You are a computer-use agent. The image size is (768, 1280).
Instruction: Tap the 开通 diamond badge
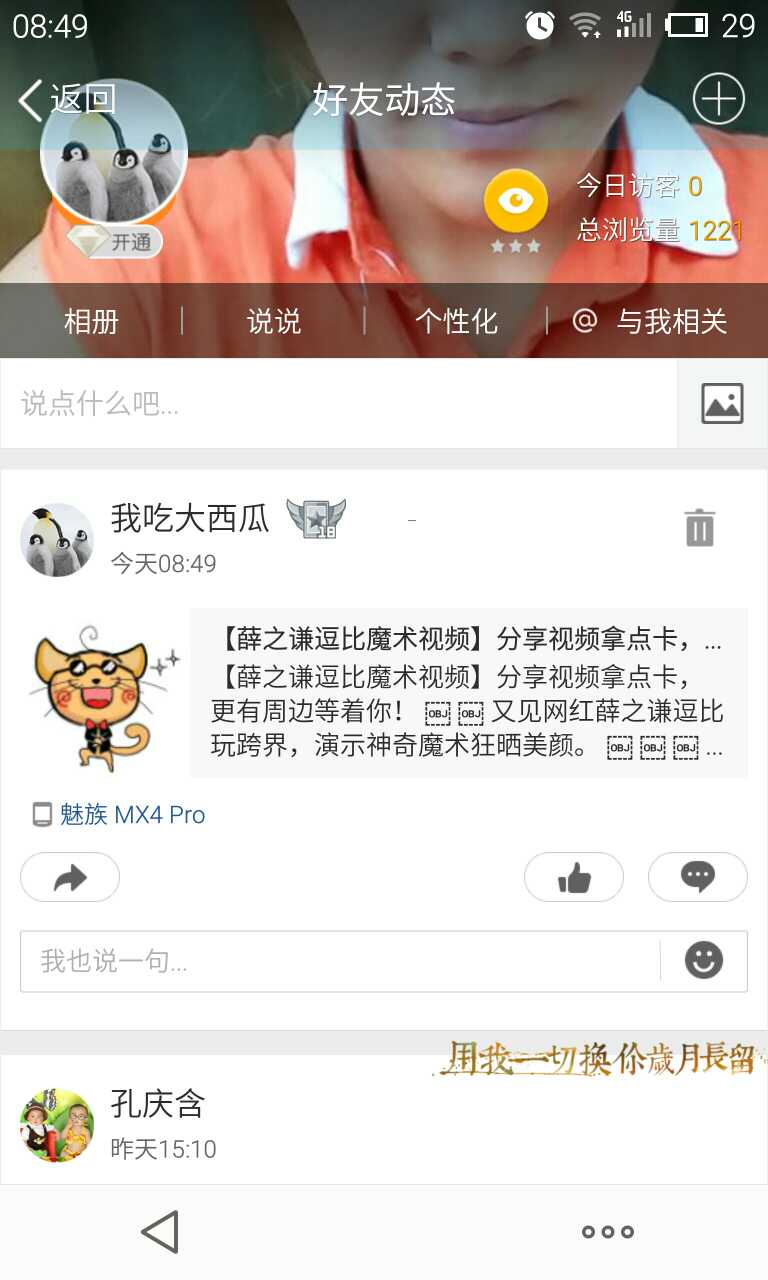[x=116, y=241]
